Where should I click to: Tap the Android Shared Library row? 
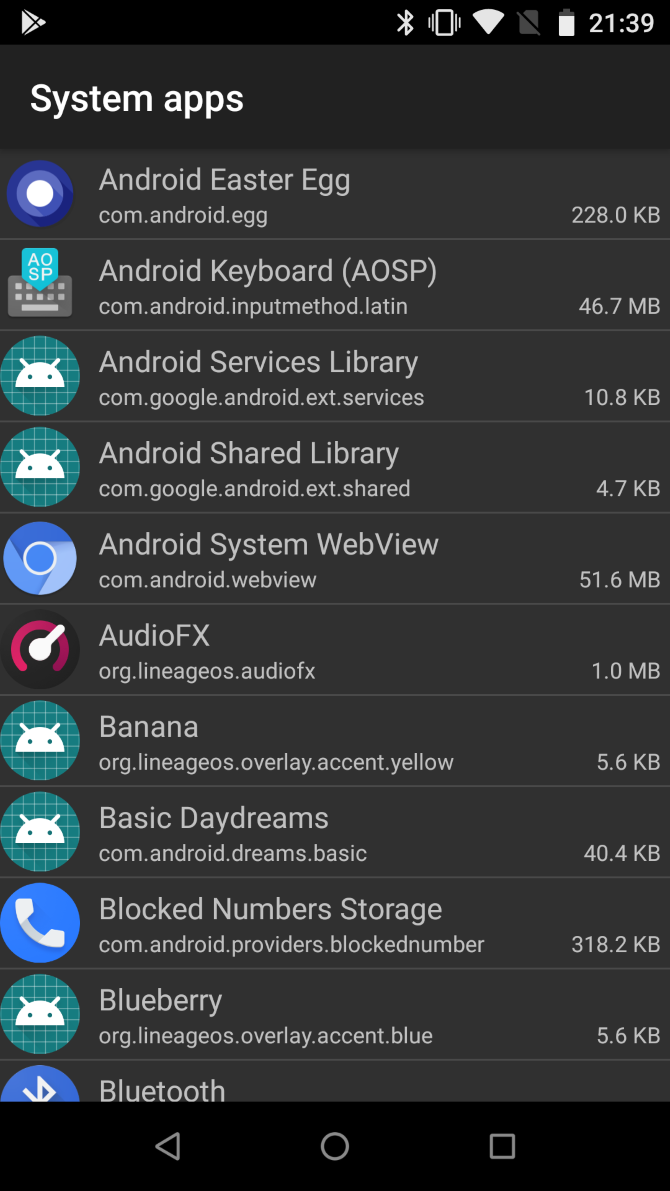coord(335,468)
